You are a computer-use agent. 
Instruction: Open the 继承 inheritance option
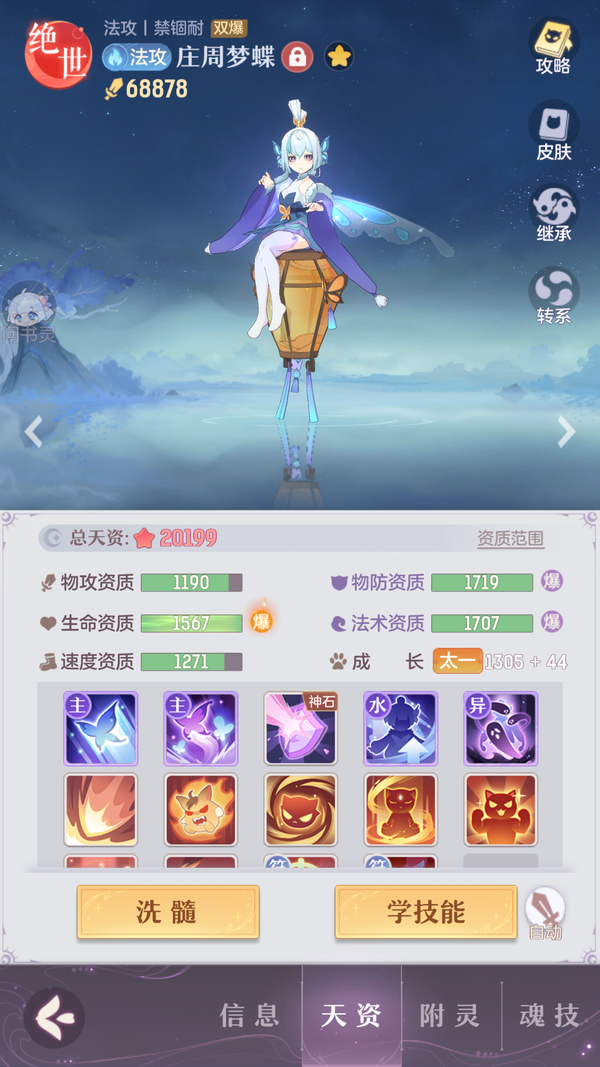pyautogui.click(x=553, y=213)
